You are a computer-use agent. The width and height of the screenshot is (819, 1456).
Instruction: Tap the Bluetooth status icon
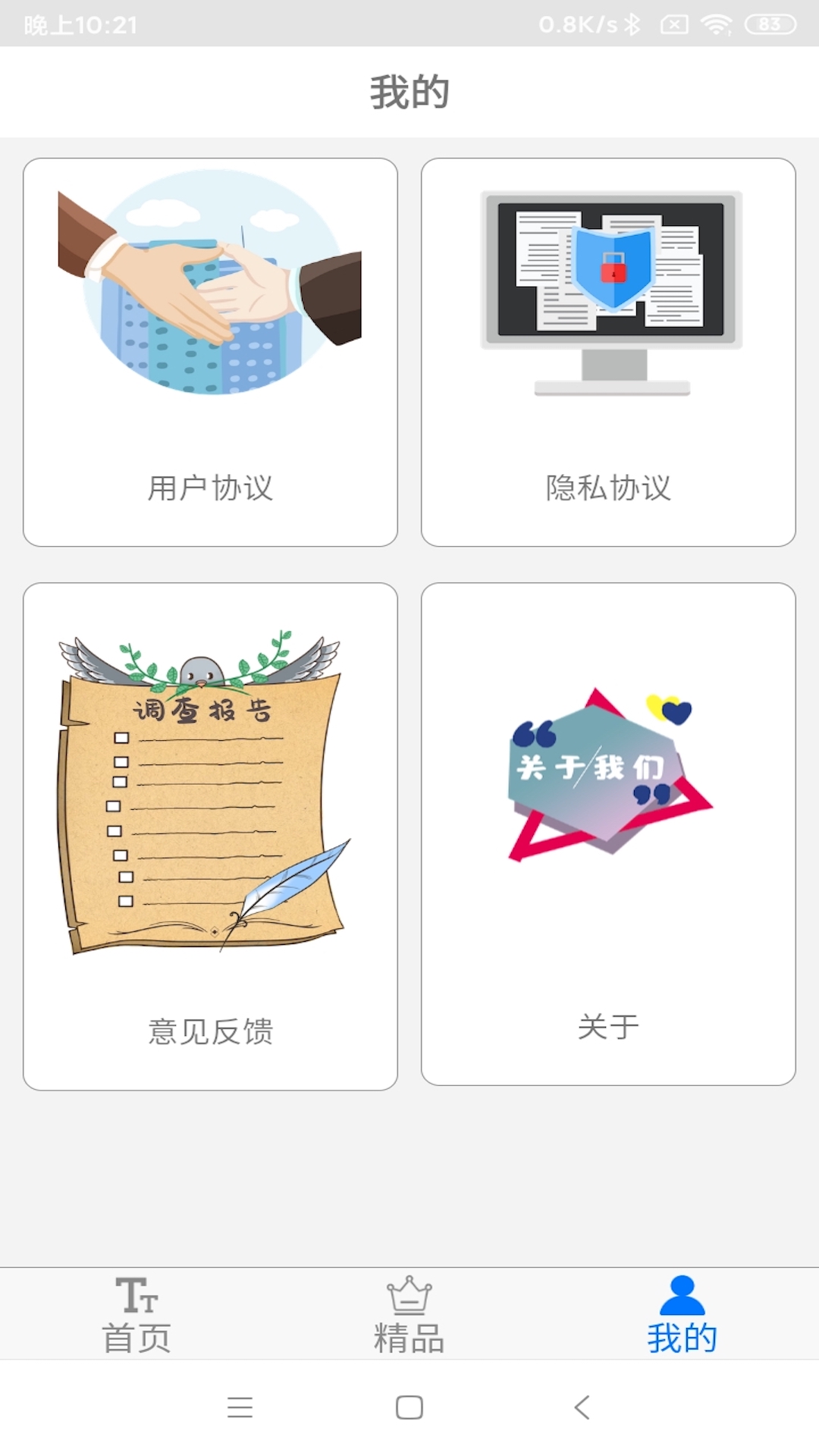631,24
